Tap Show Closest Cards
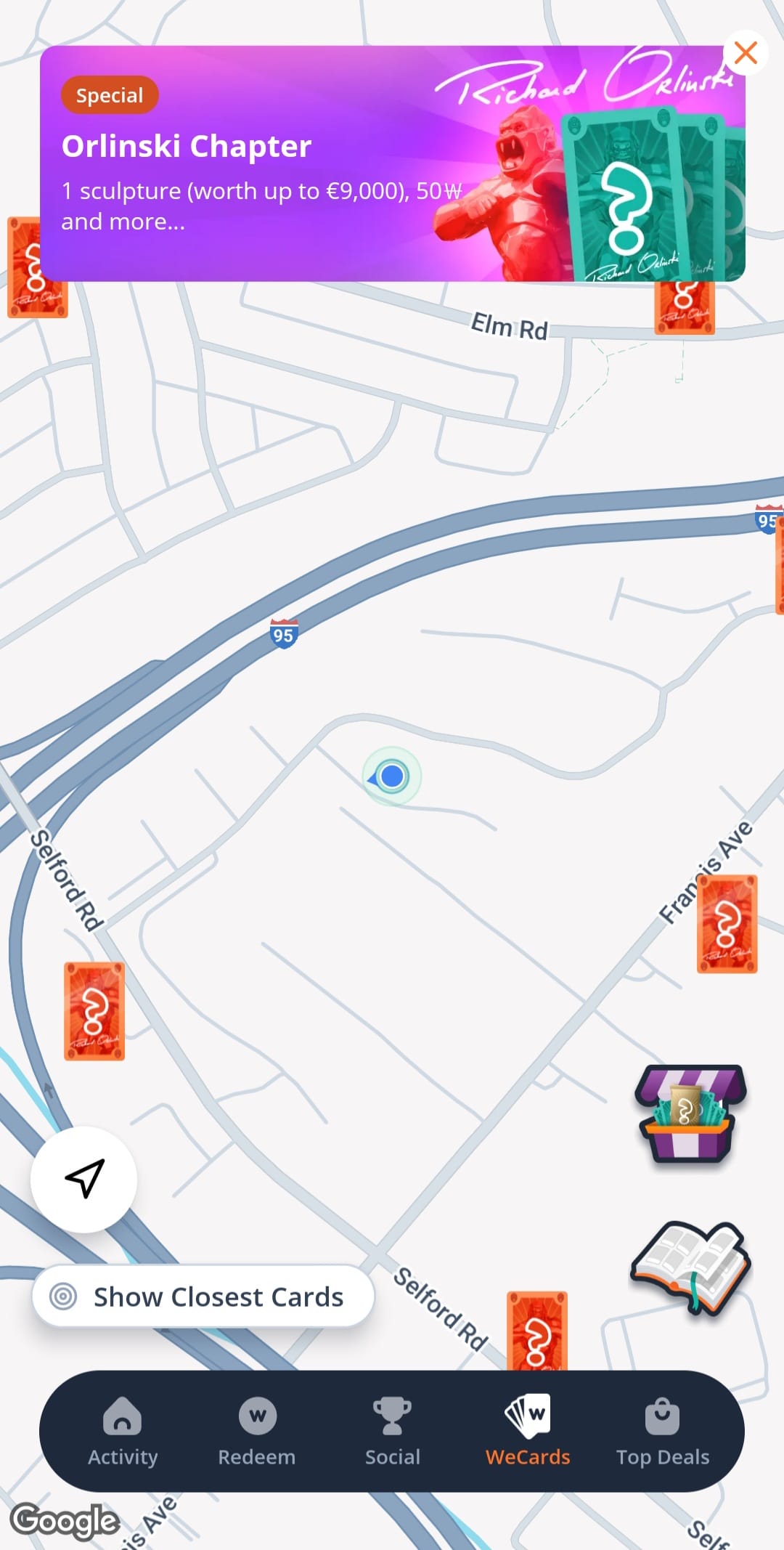784x1550 pixels. click(x=203, y=1297)
